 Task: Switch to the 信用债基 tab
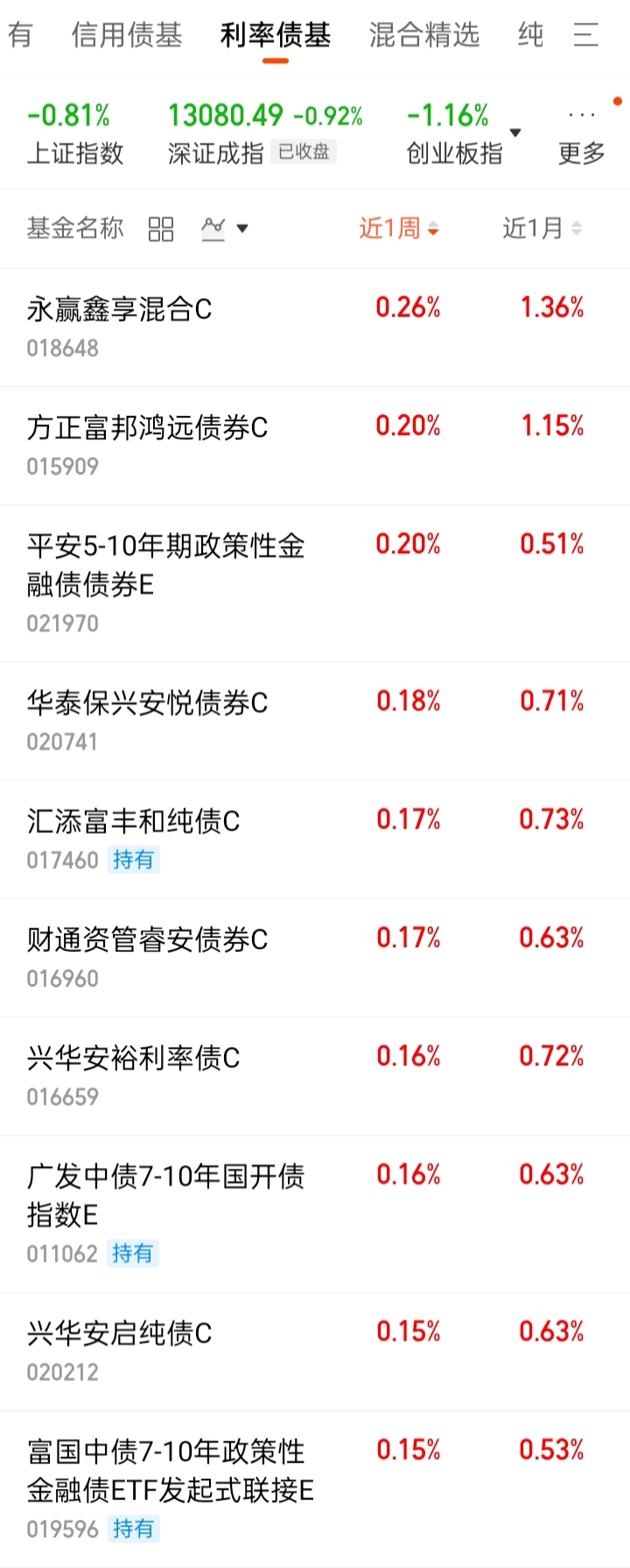(127, 35)
